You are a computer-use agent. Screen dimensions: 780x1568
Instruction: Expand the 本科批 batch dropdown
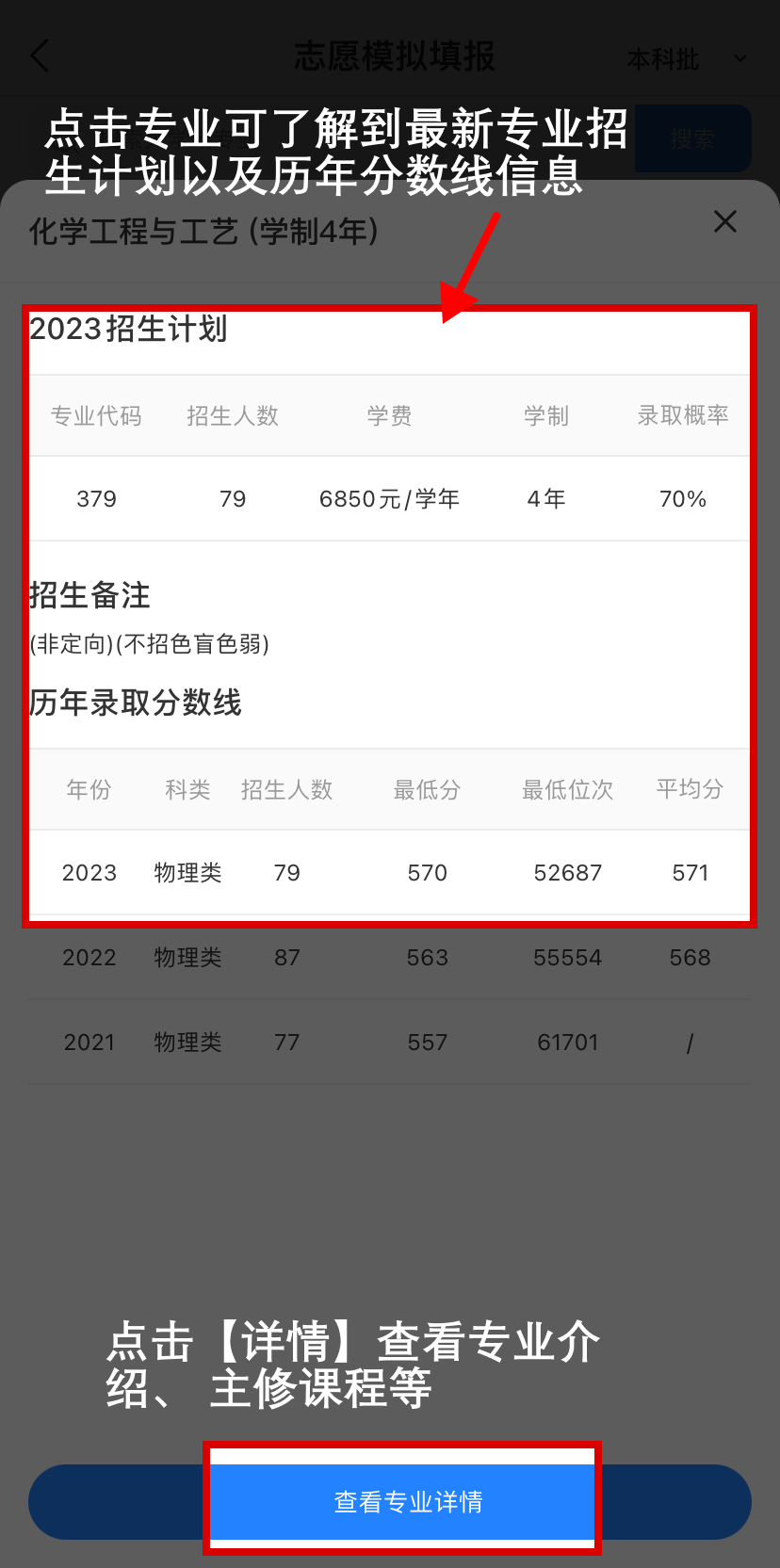coord(687,59)
